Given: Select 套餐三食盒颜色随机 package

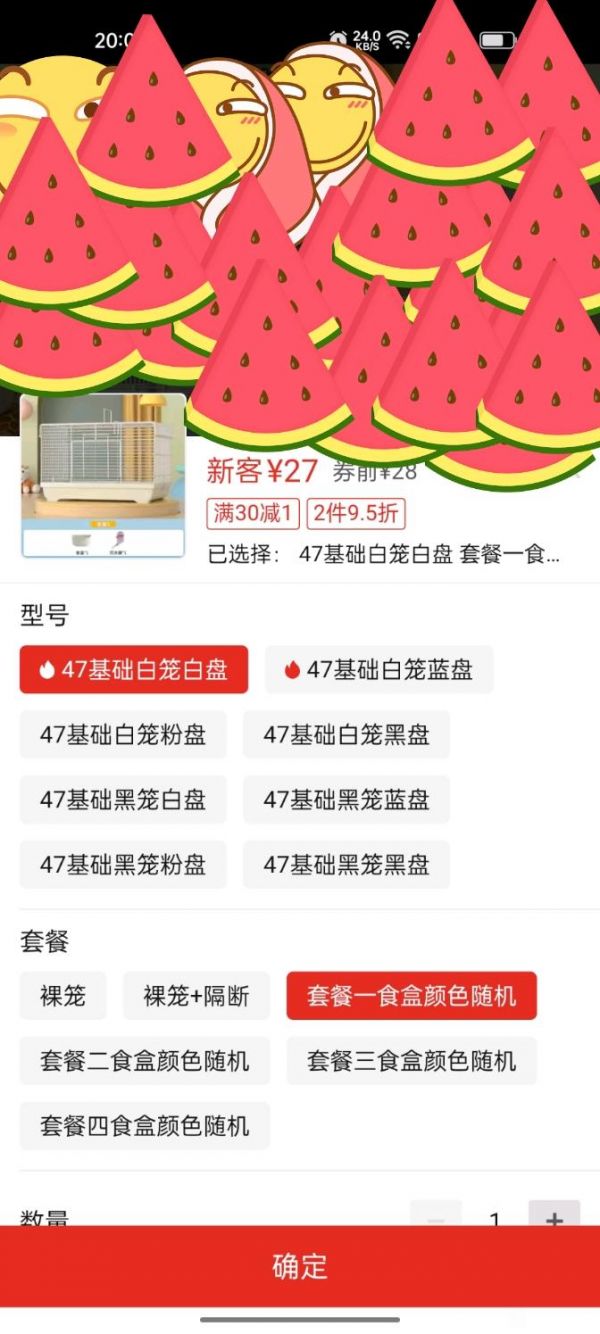Looking at the screenshot, I should point(411,1061).
